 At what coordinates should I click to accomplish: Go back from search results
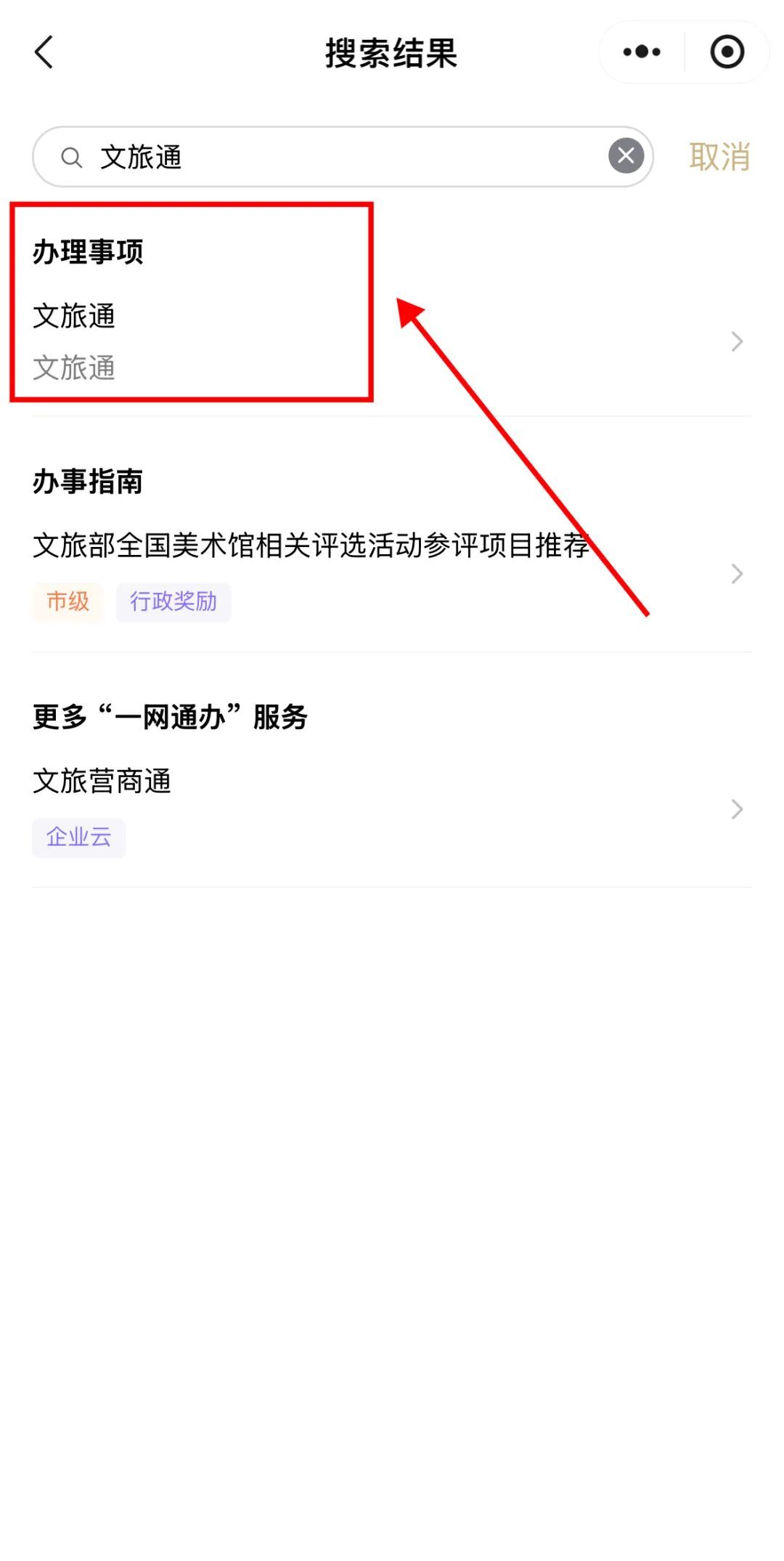point(44,52)
